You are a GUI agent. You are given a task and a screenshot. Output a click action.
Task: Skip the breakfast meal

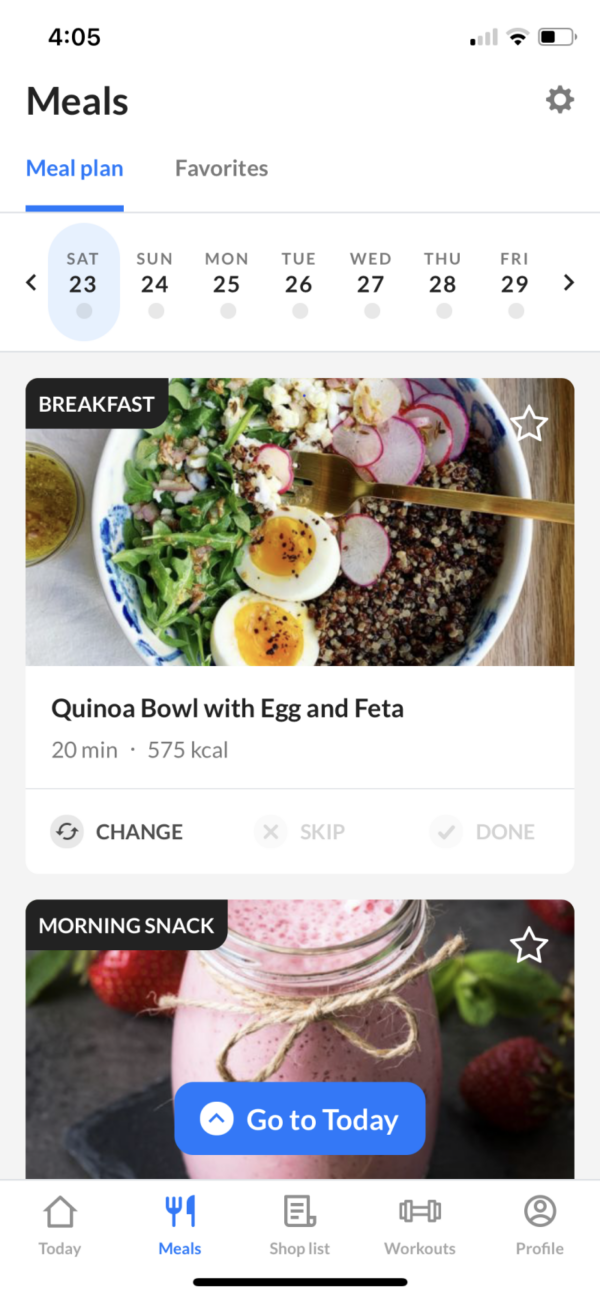click(x=300, y=832)
